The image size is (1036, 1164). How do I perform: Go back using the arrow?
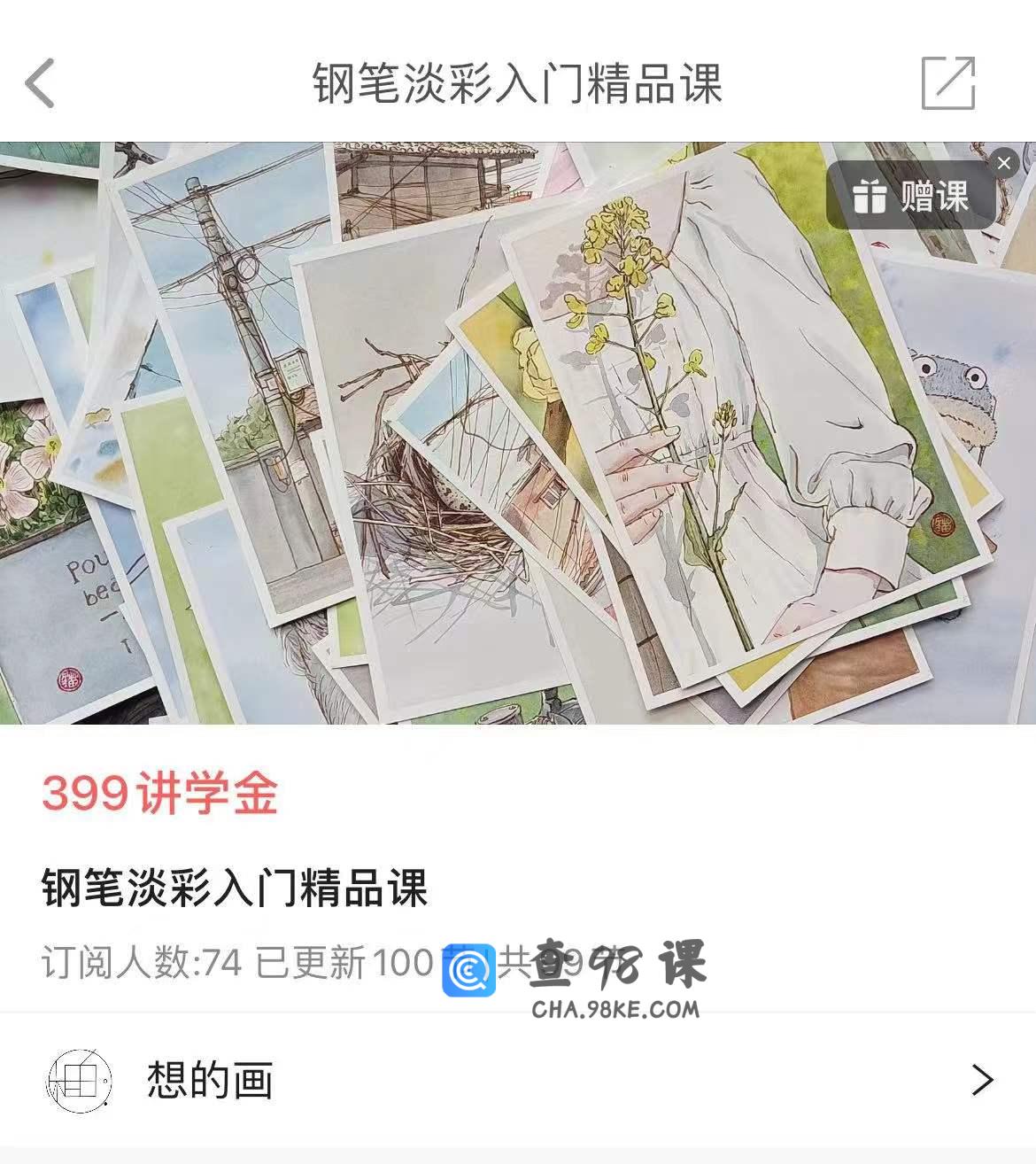pos(40,83)
